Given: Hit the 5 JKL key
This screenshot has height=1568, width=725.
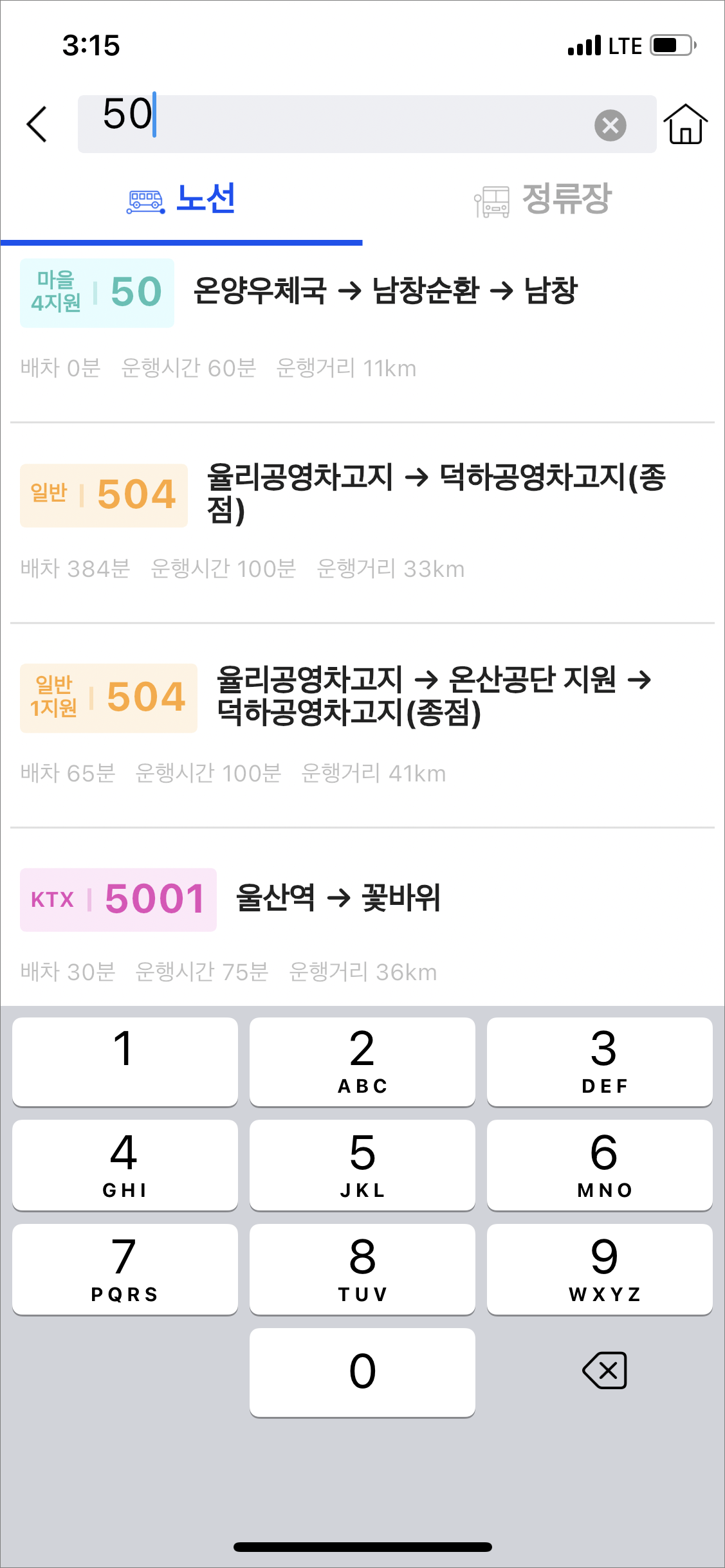Looking at the screenshot, I should click(x=362, y=1165).
